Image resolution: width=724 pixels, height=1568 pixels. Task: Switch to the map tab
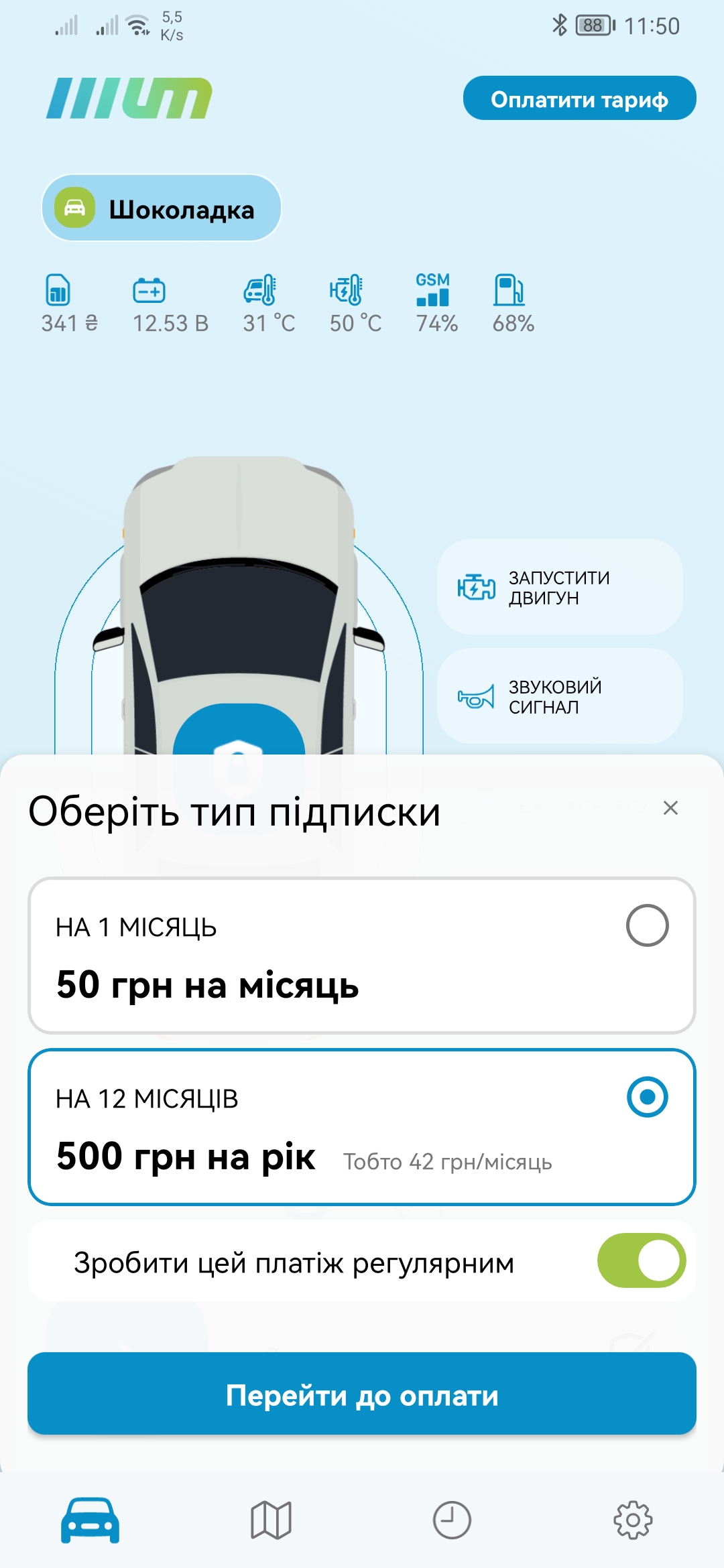(271, 1520)
